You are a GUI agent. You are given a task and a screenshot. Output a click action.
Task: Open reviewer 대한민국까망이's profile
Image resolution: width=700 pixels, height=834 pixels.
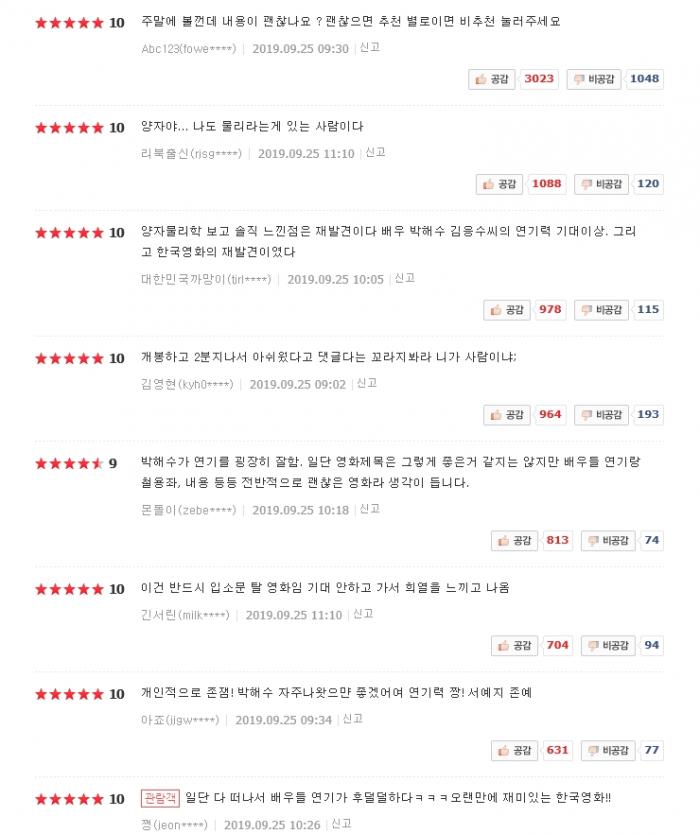205,280
